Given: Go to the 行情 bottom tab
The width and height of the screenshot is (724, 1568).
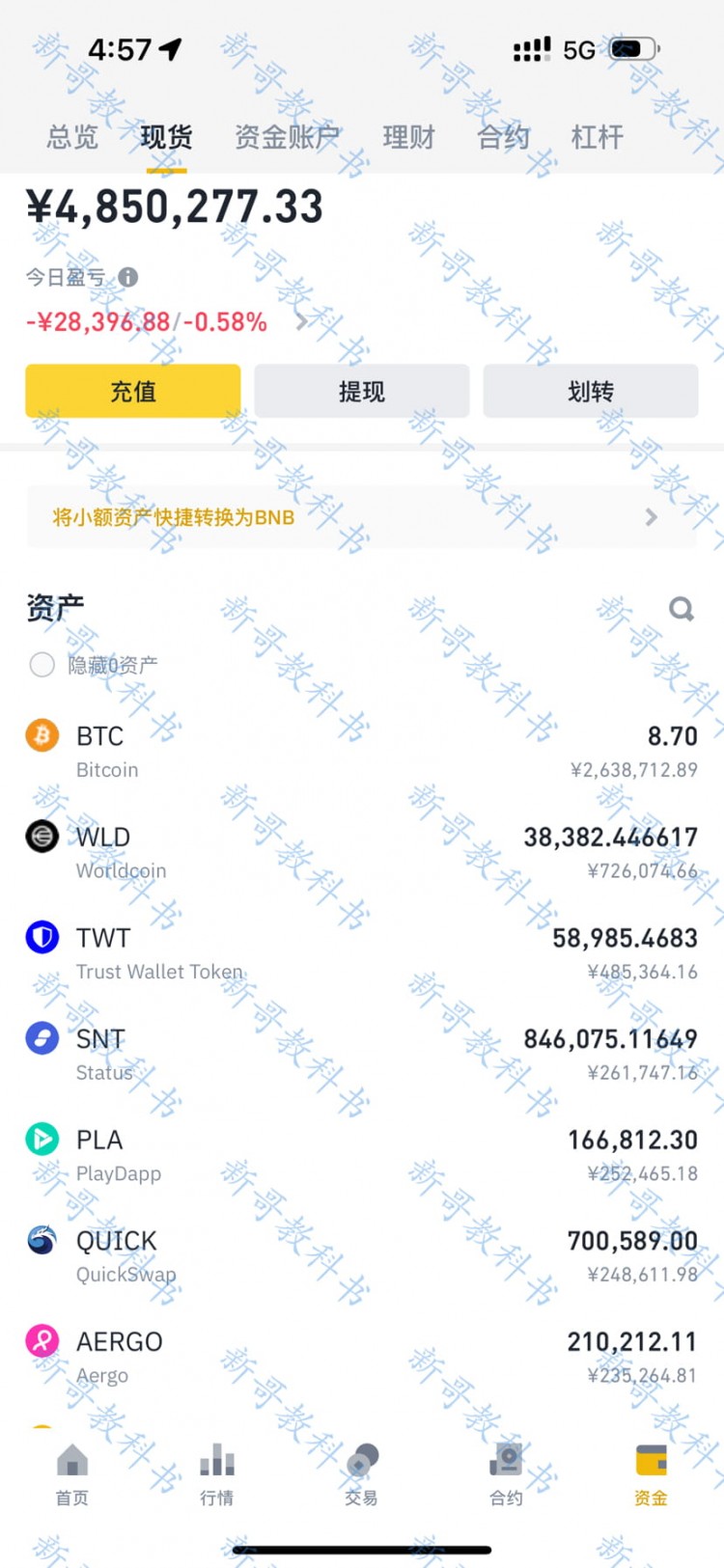Looking at the screenshot, I should [217, 1474].
